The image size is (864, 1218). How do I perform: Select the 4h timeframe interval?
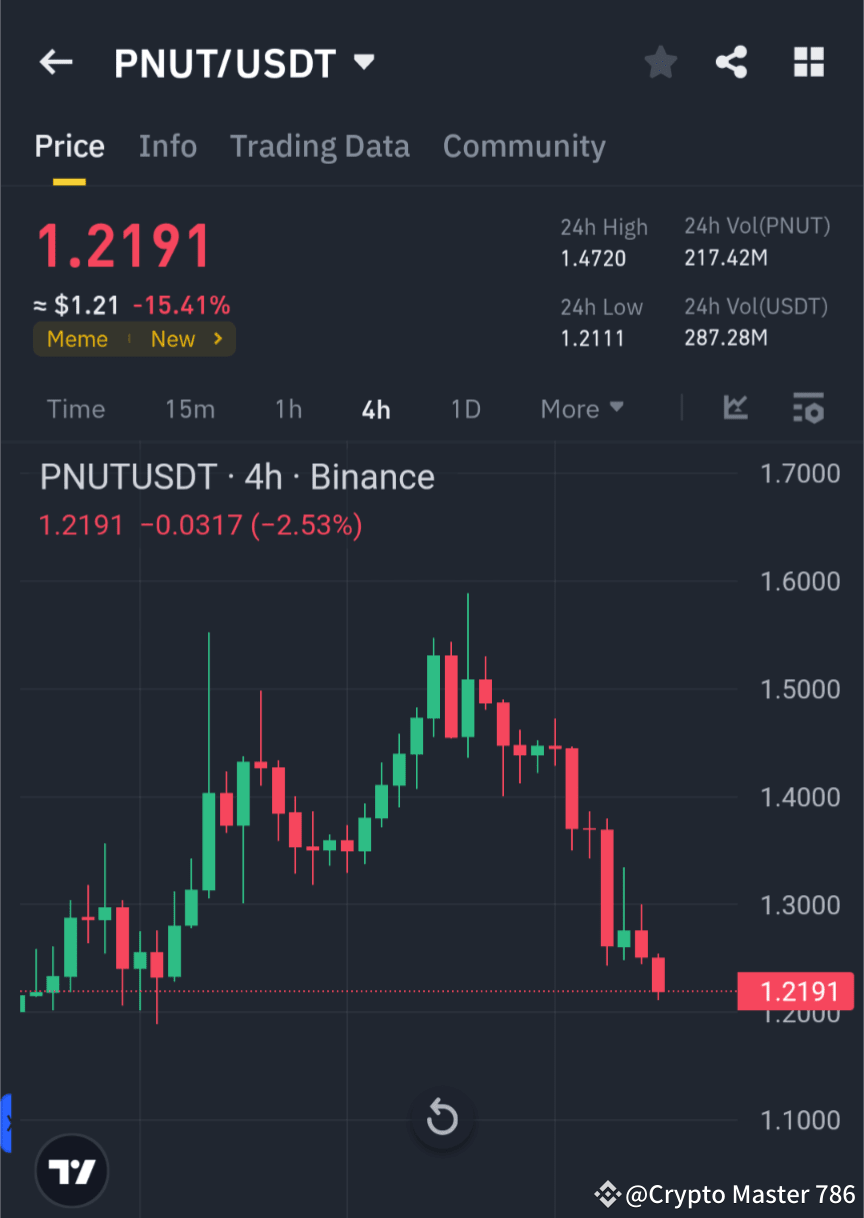pyautogui.click(x=376, y=408)
